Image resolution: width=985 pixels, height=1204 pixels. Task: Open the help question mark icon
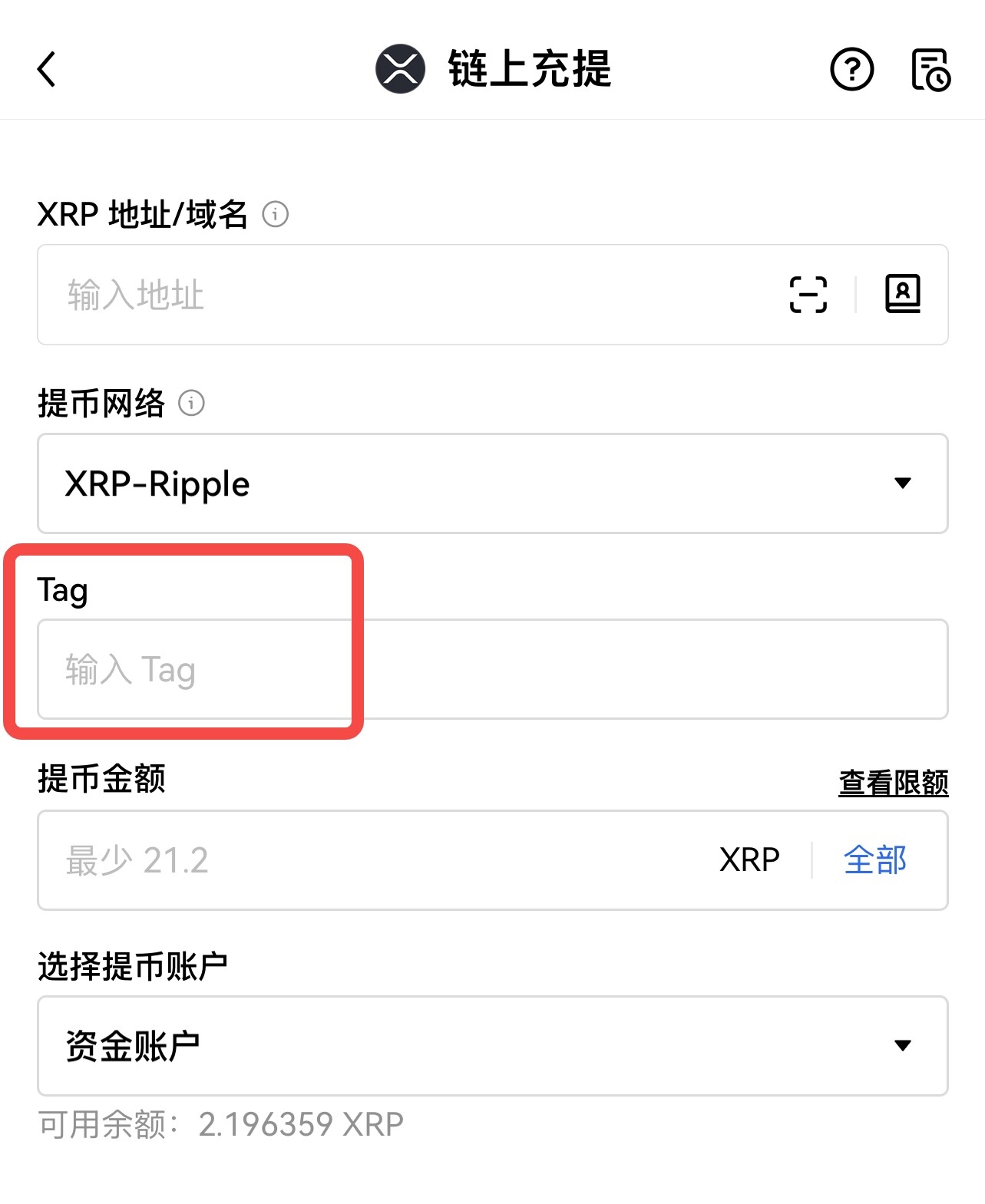[x=851, y=69]
